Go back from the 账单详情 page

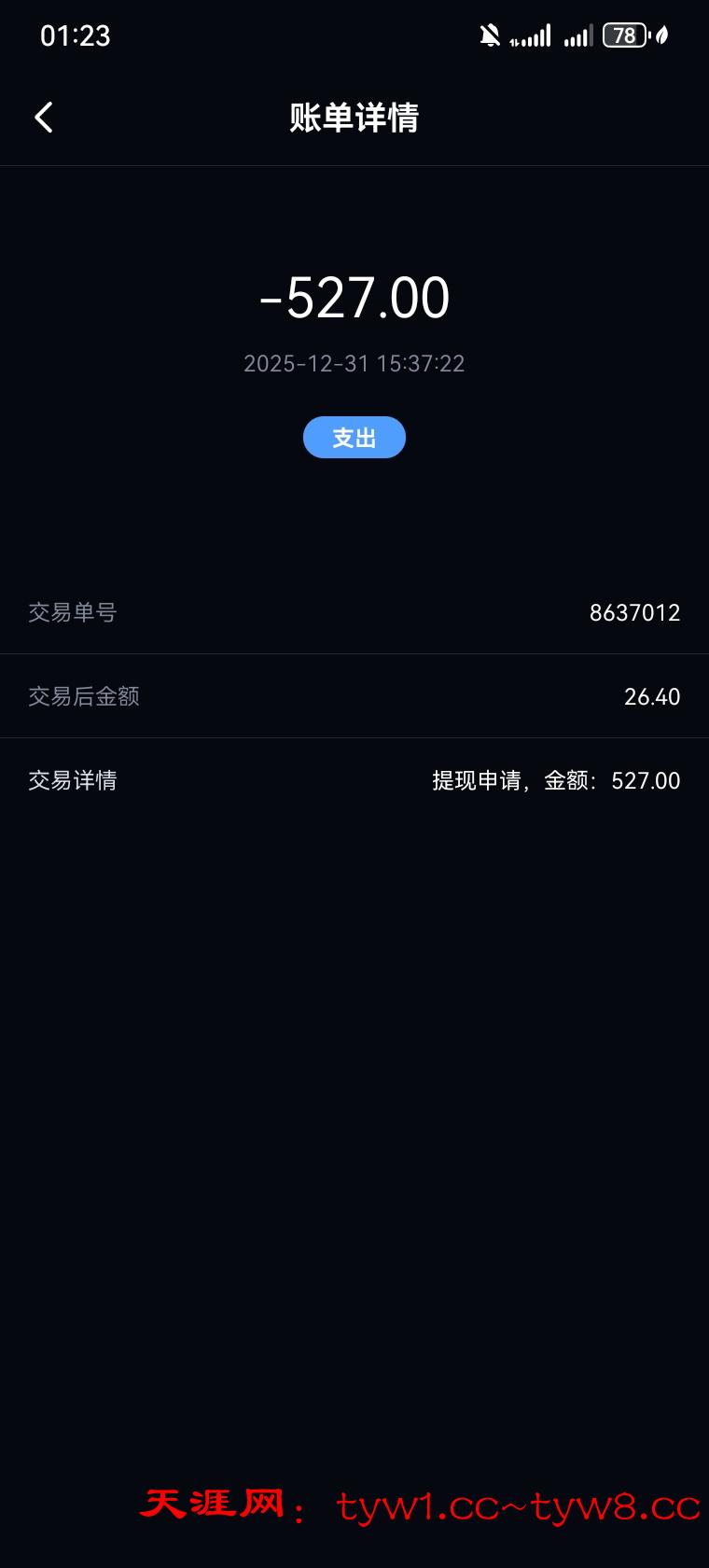[44, 118]
